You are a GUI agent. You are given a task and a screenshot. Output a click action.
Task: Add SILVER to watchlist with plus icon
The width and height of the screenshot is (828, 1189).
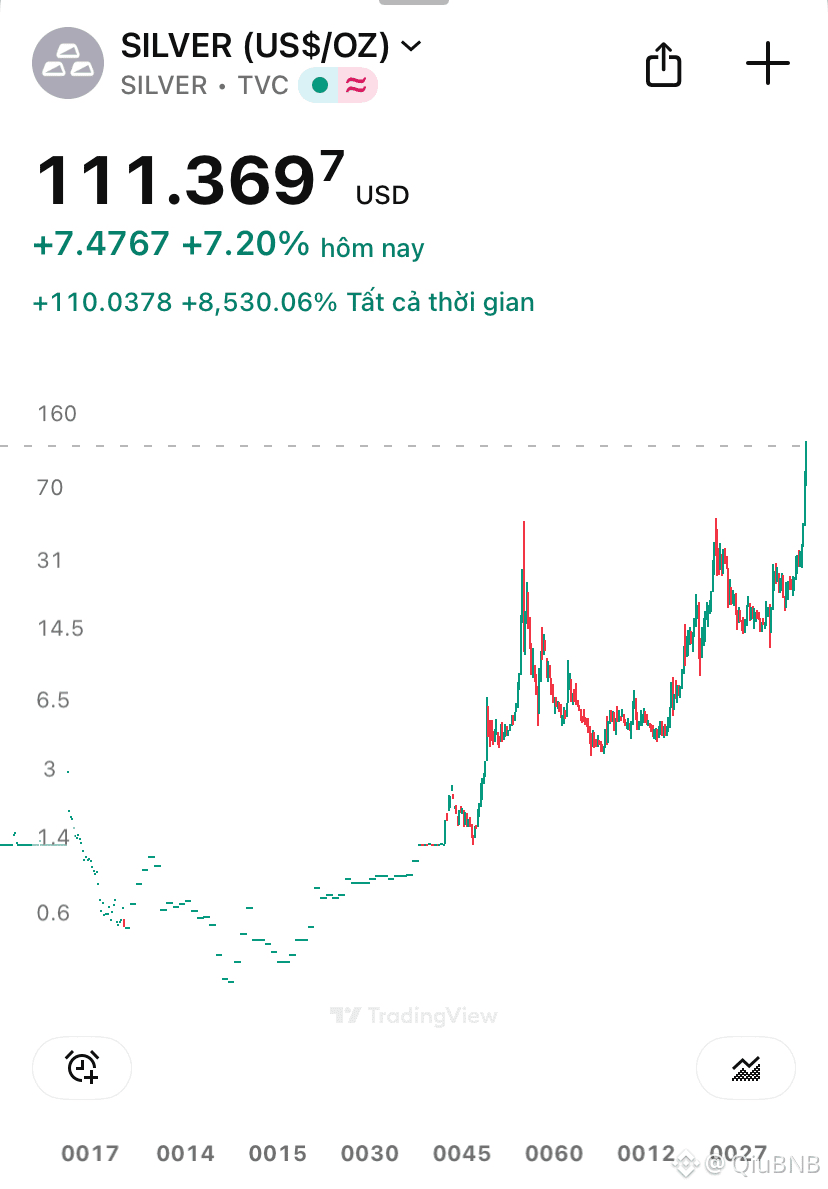(x=768, y=65)
